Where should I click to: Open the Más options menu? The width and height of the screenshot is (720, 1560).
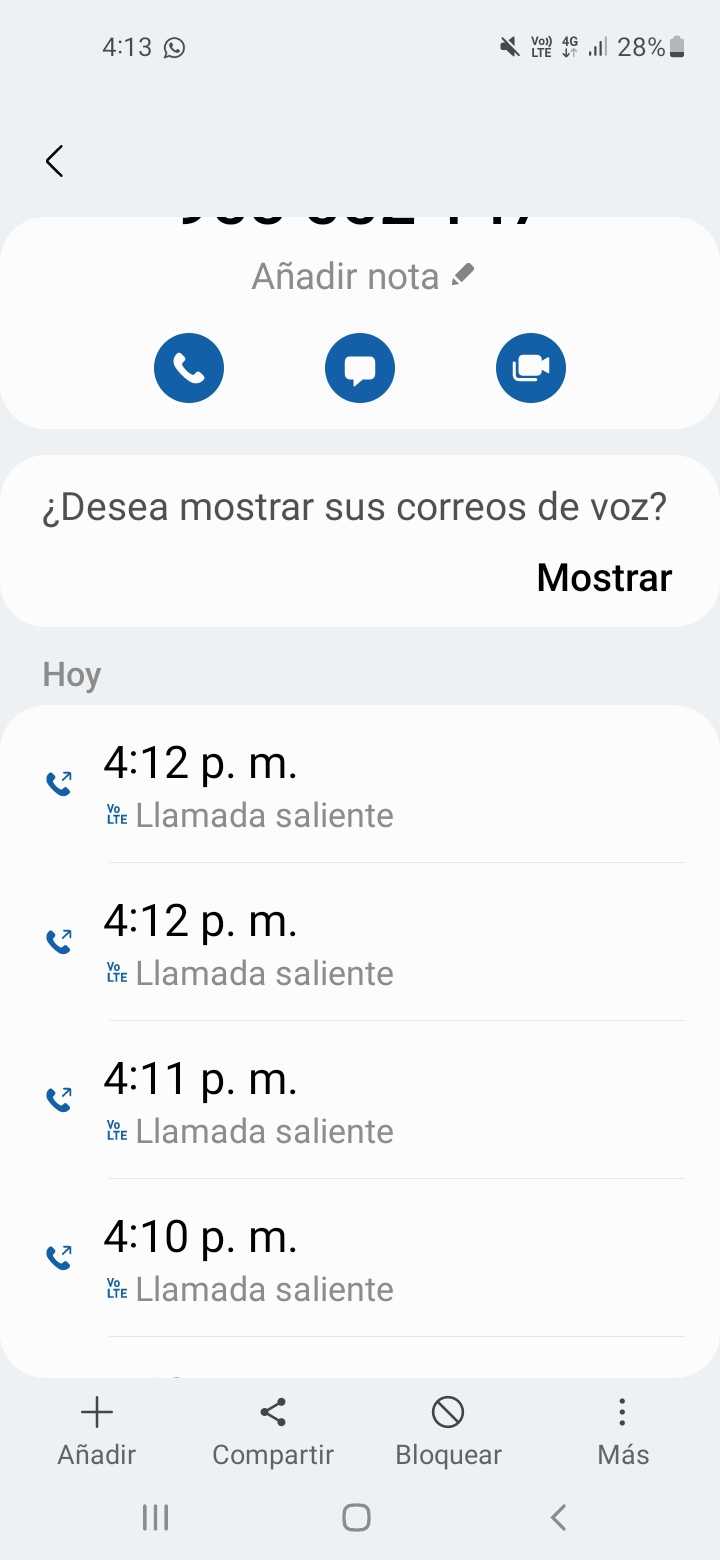(623, 1431)
